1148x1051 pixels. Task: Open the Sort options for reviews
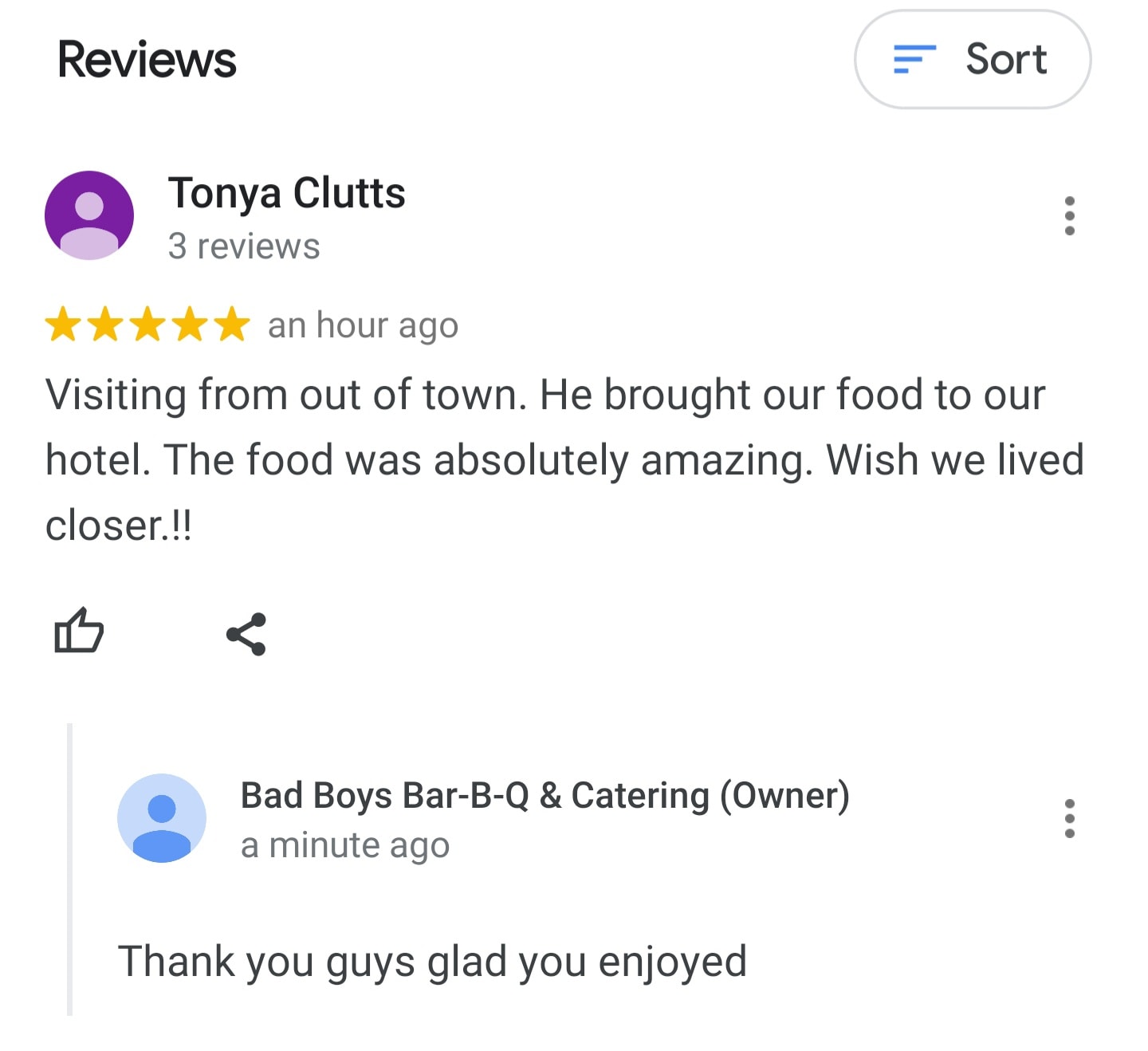(x=972, y=60)
